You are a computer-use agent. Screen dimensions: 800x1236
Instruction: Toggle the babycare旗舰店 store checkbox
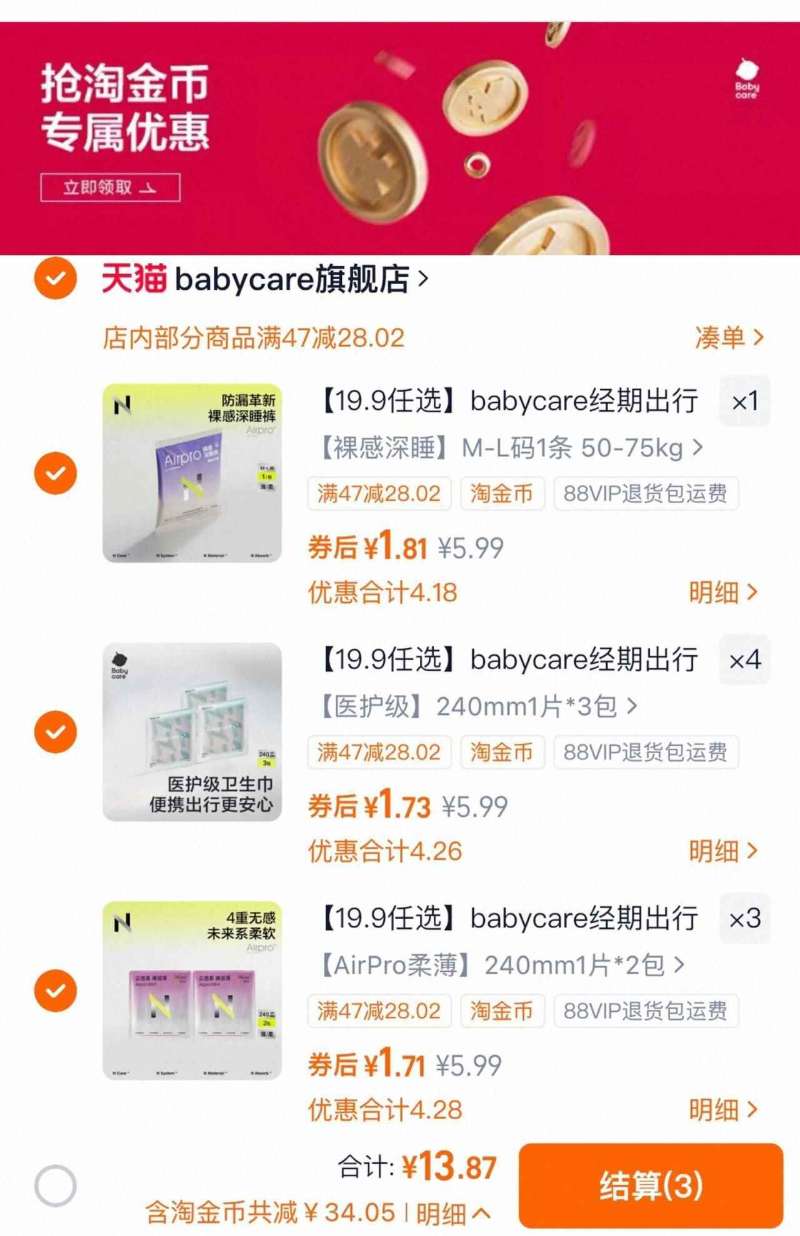[x=55, y=279]
